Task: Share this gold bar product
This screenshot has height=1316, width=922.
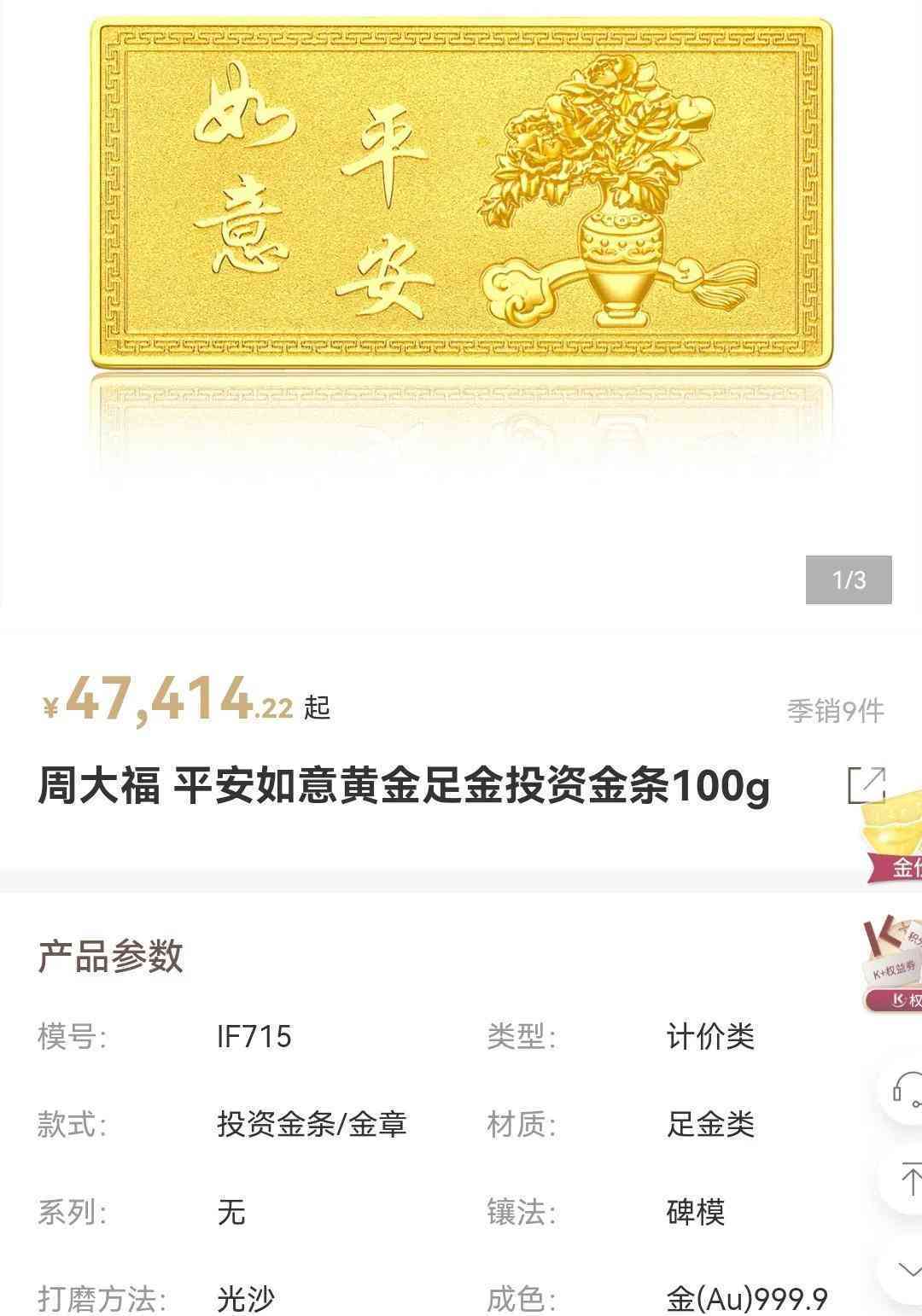Action: 866,785
